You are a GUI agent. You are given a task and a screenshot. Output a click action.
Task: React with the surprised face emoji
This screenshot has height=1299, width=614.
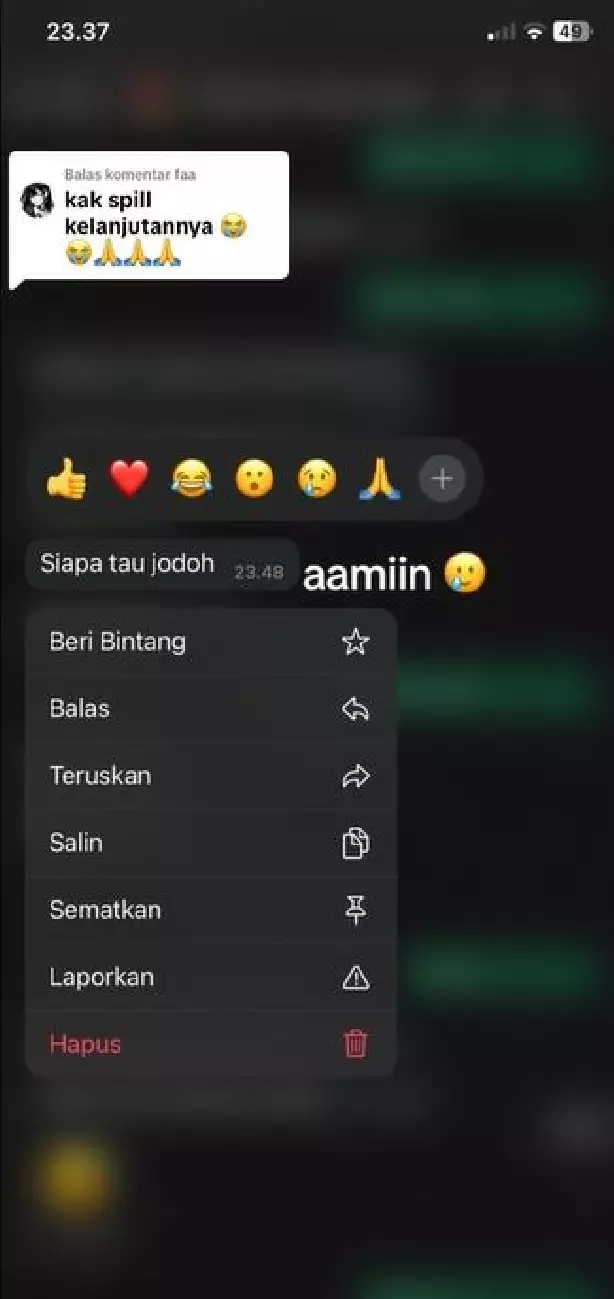click(x=254, y=481)
